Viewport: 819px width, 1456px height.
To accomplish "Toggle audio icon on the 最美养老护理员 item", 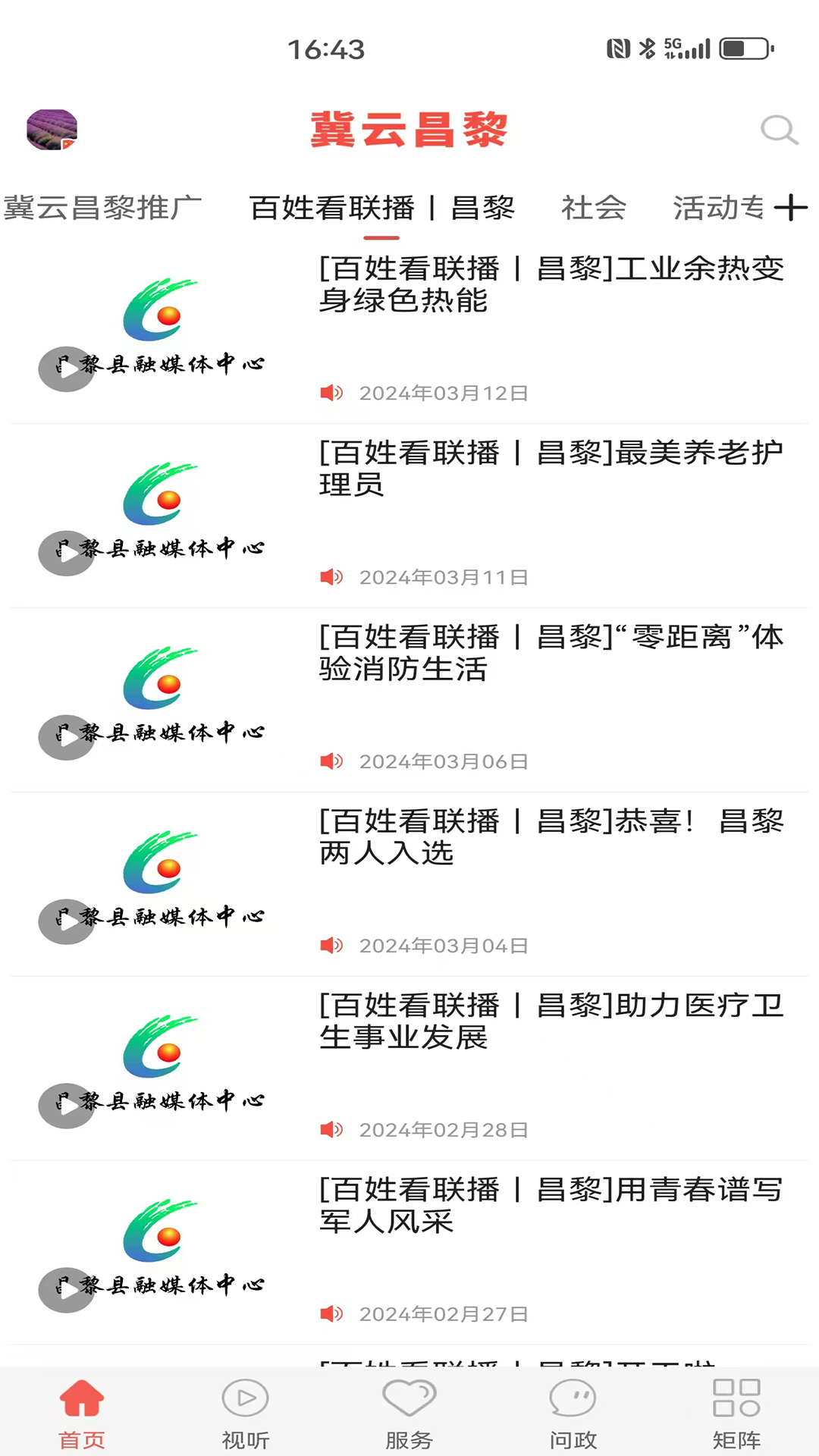I will click(331, 577).
